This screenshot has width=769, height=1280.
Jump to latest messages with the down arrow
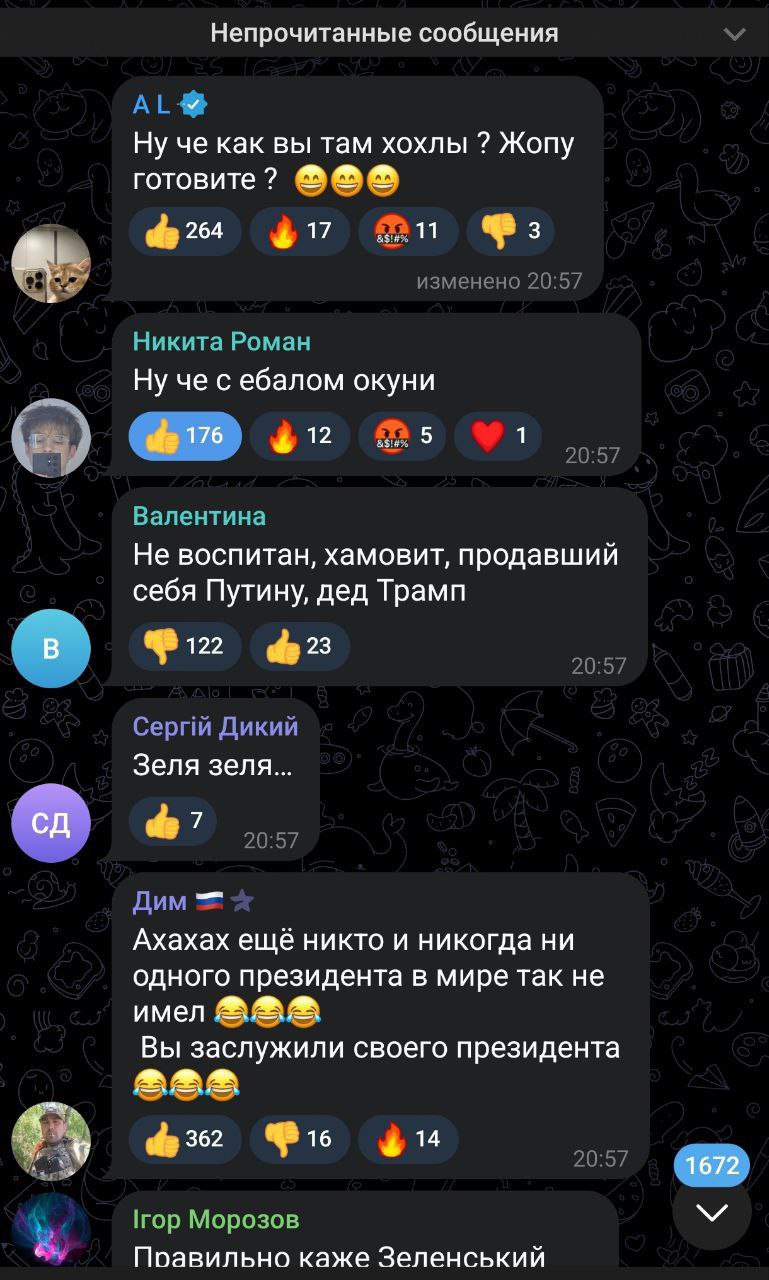[711, 1213]
